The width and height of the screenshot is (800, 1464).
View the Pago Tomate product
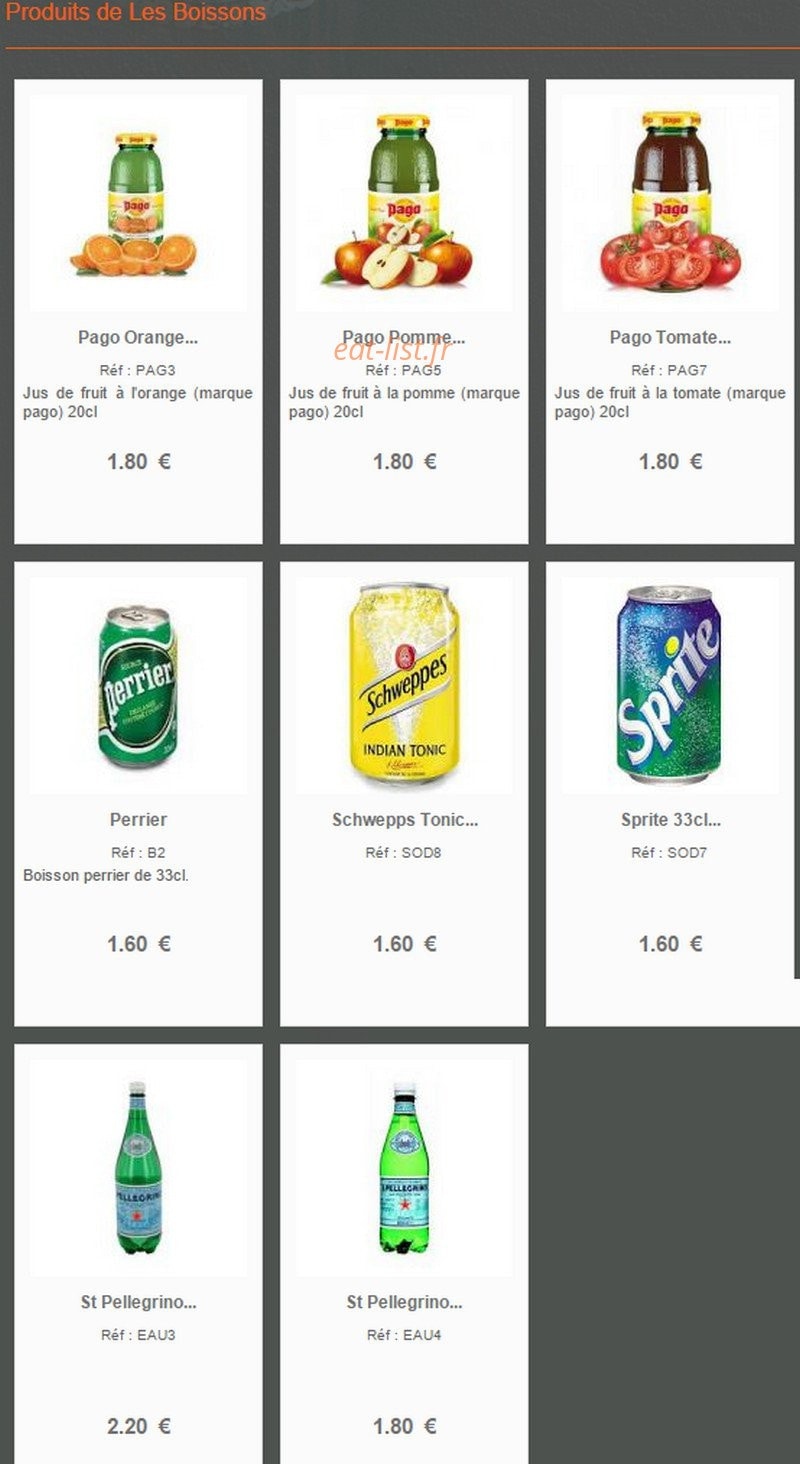coord(670,312)
